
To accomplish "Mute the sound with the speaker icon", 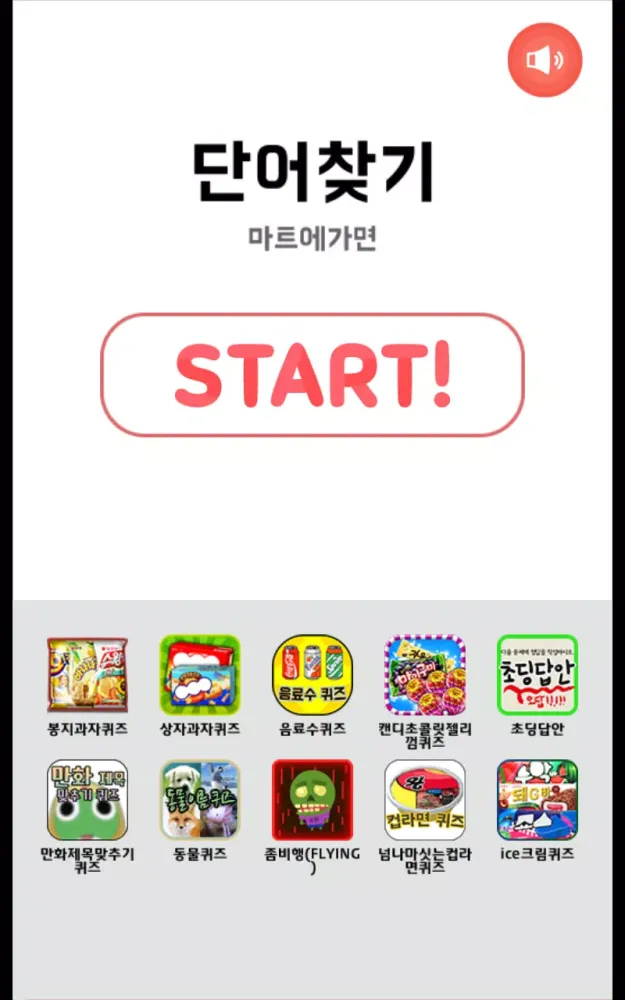I will tap(545, 60).
